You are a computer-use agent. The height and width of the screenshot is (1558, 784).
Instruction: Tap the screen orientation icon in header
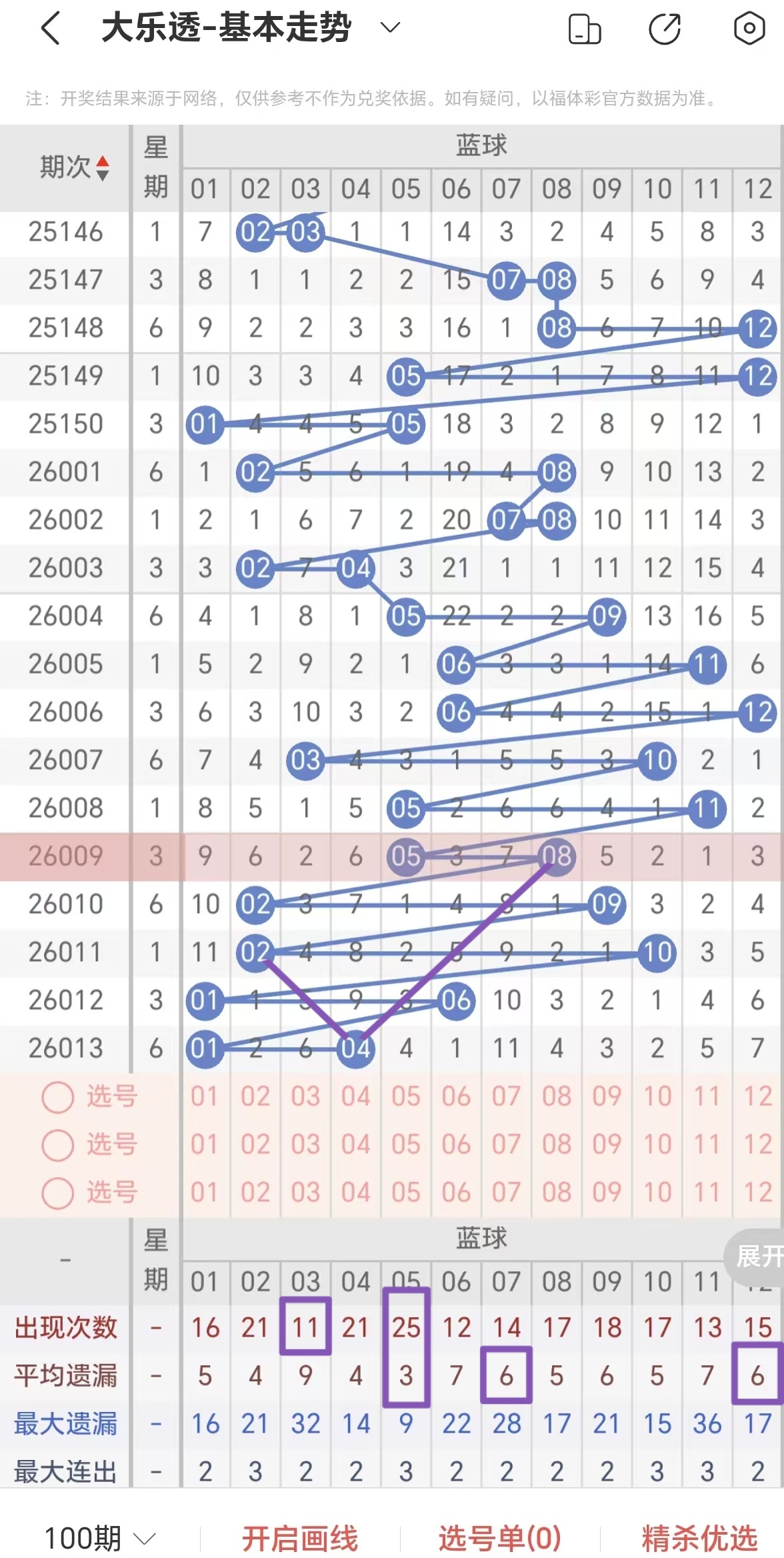pos(585,29)
